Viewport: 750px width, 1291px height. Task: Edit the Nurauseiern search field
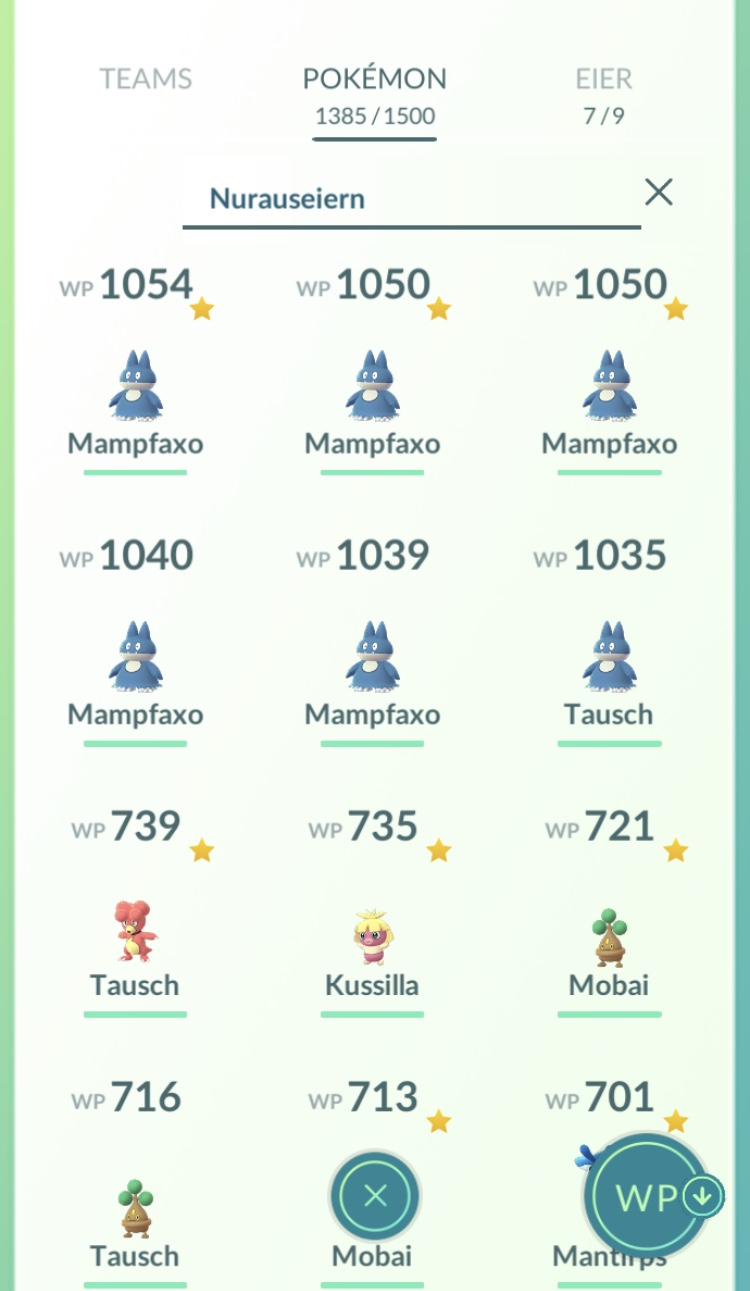tap(411, 198)
